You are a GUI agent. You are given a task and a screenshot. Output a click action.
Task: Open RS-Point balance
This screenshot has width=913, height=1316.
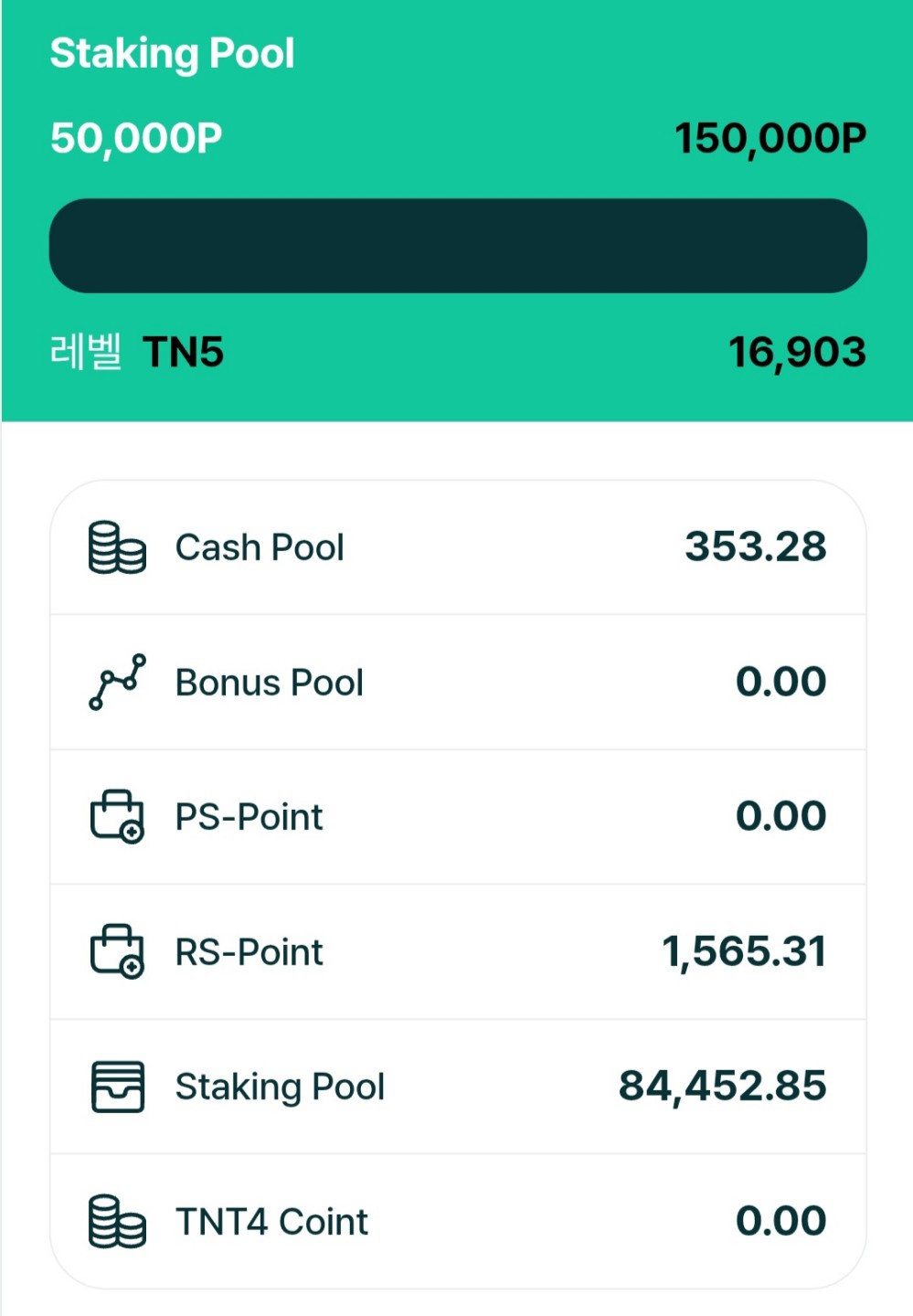[457, 951]
